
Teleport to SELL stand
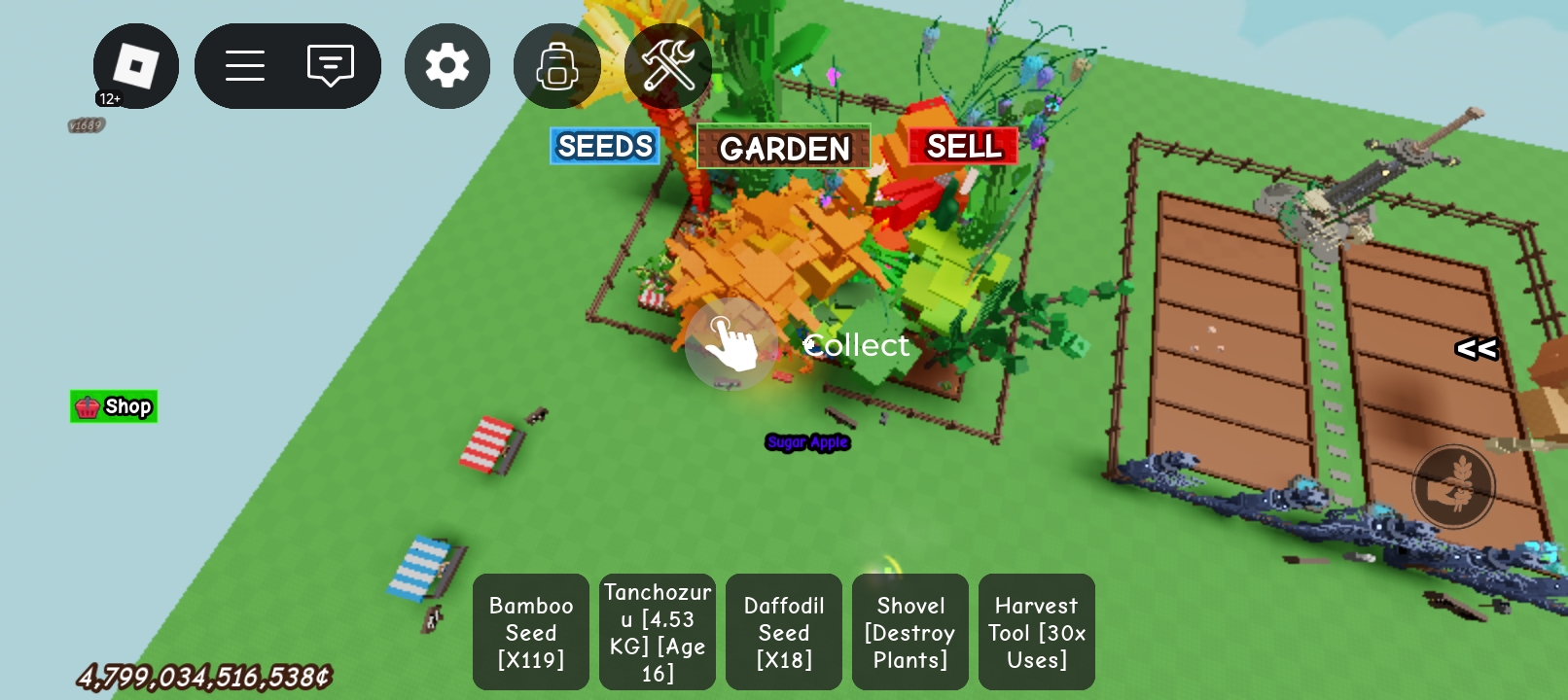pos(963,147)
